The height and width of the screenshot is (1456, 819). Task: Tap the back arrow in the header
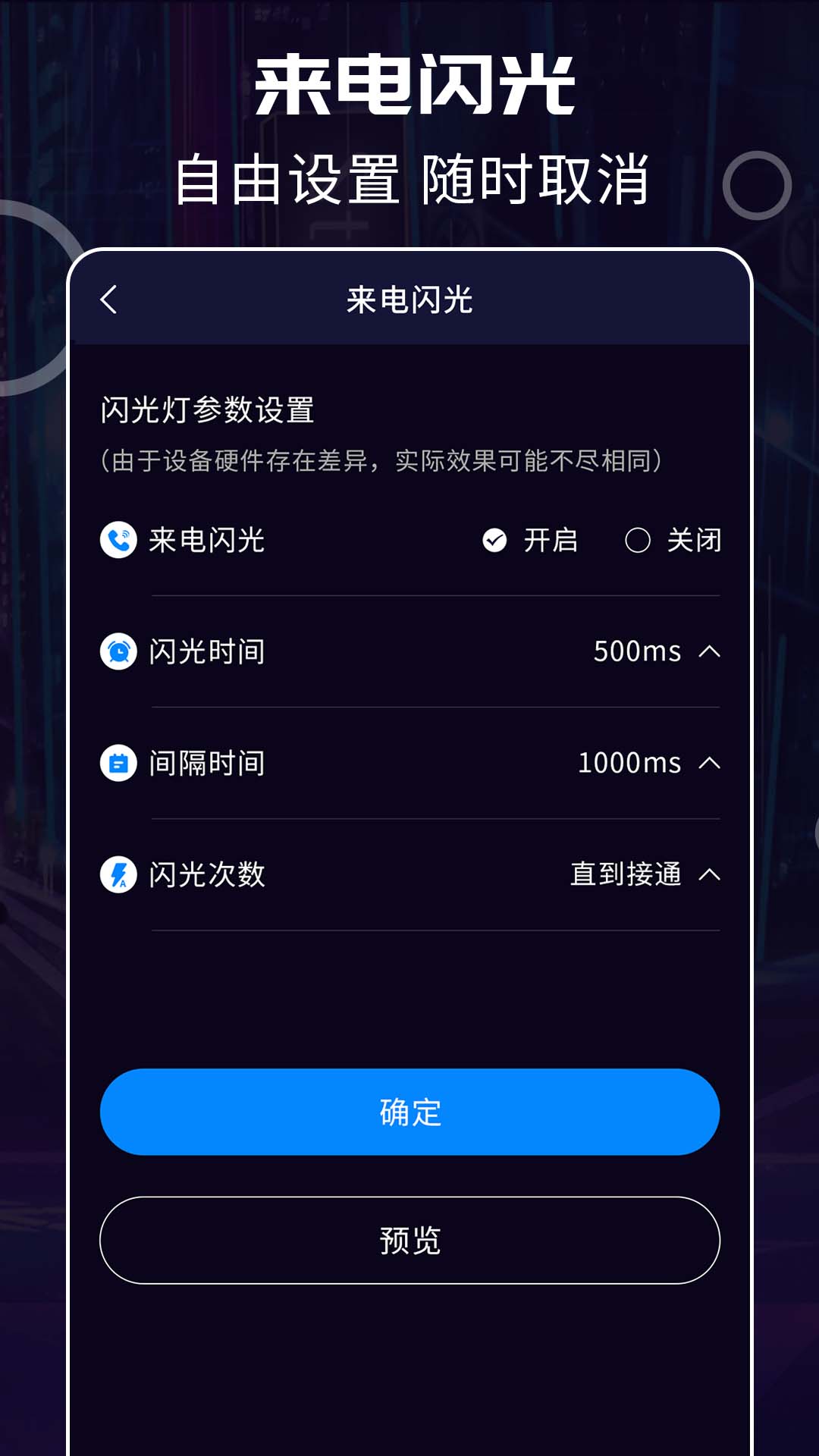[110, 299]
